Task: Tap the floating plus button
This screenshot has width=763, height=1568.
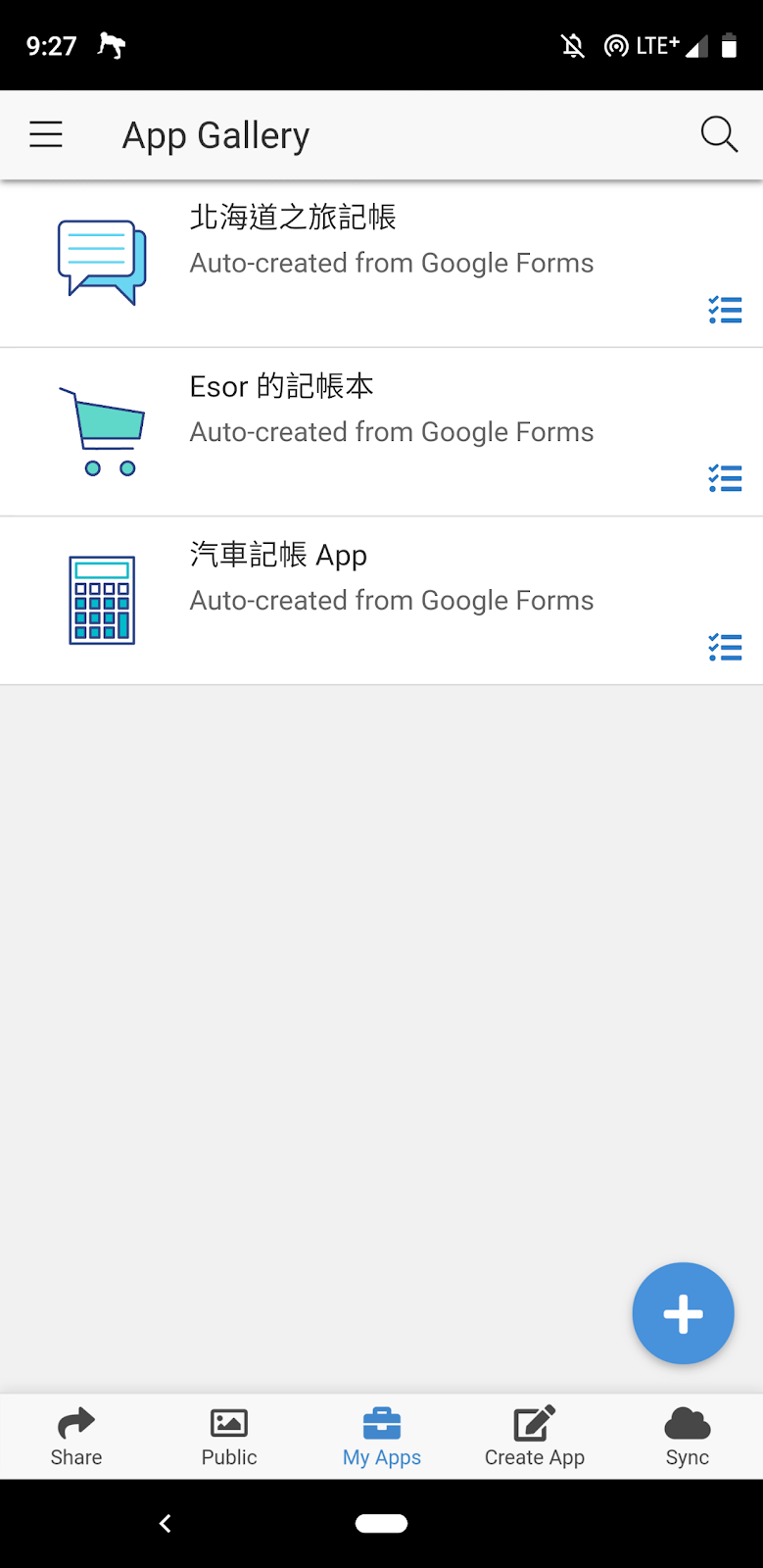Action: click(683, 1313)
